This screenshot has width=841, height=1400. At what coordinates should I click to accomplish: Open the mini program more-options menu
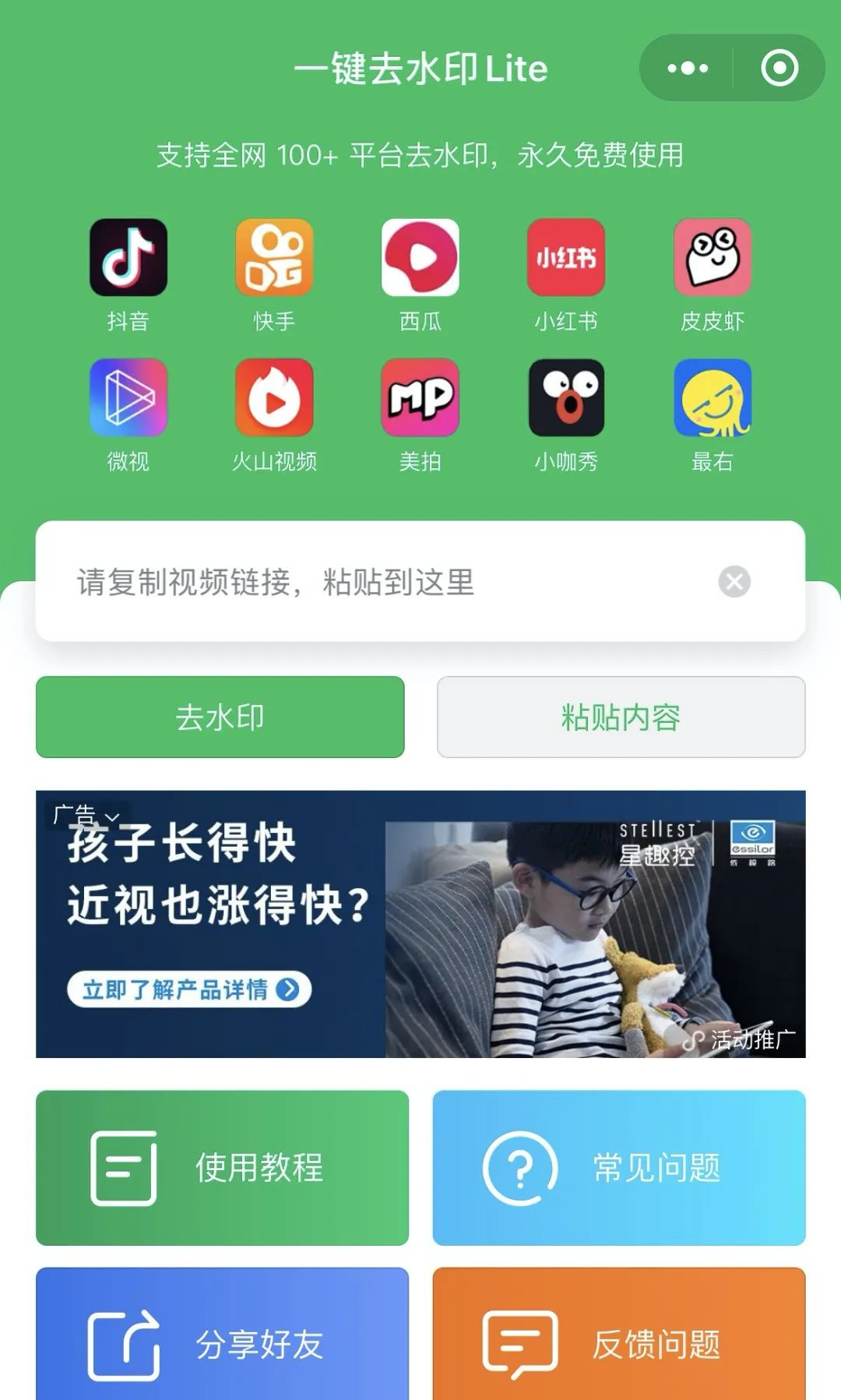(x=688, y=69)
